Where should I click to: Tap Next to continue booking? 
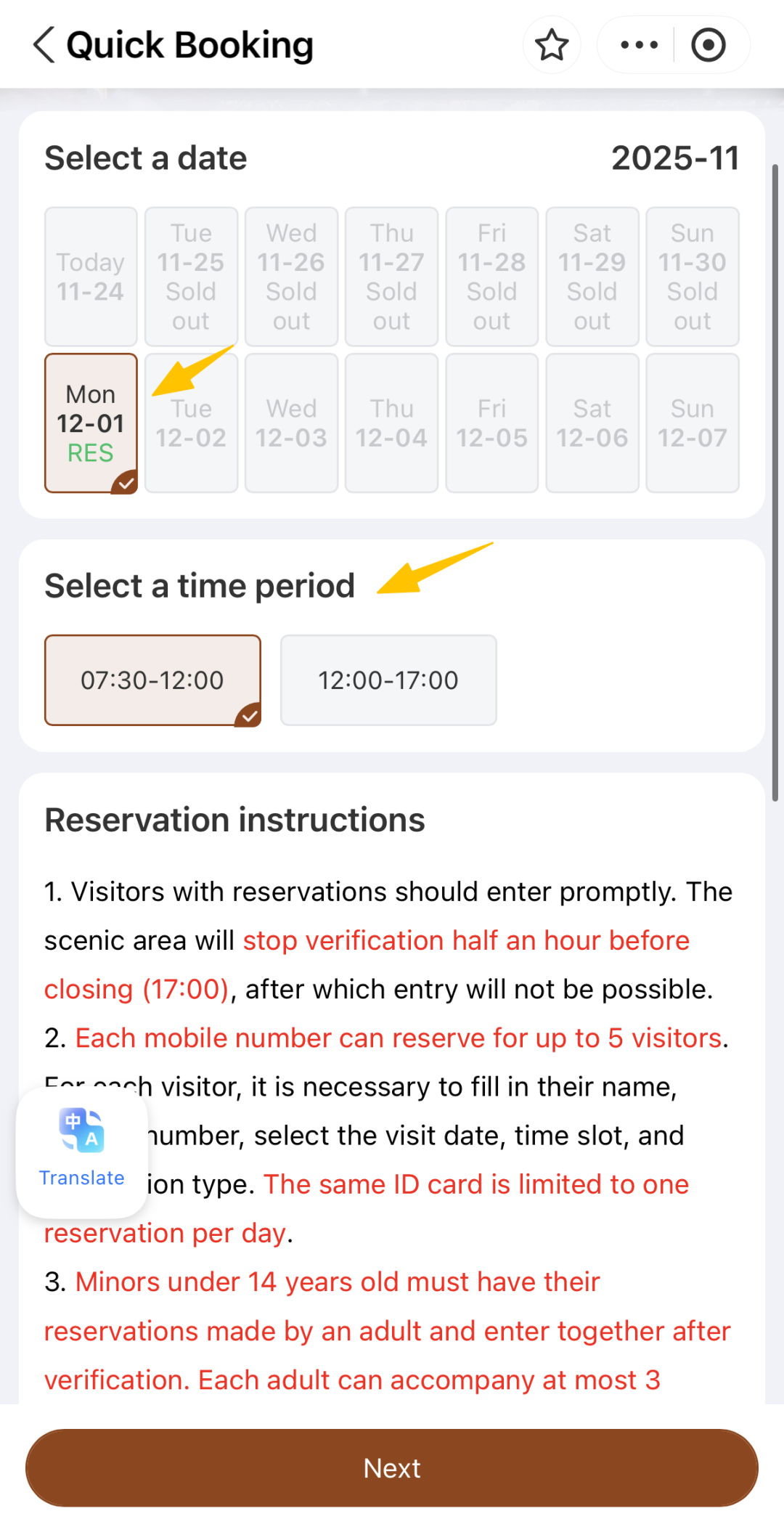click(392, 1467)
